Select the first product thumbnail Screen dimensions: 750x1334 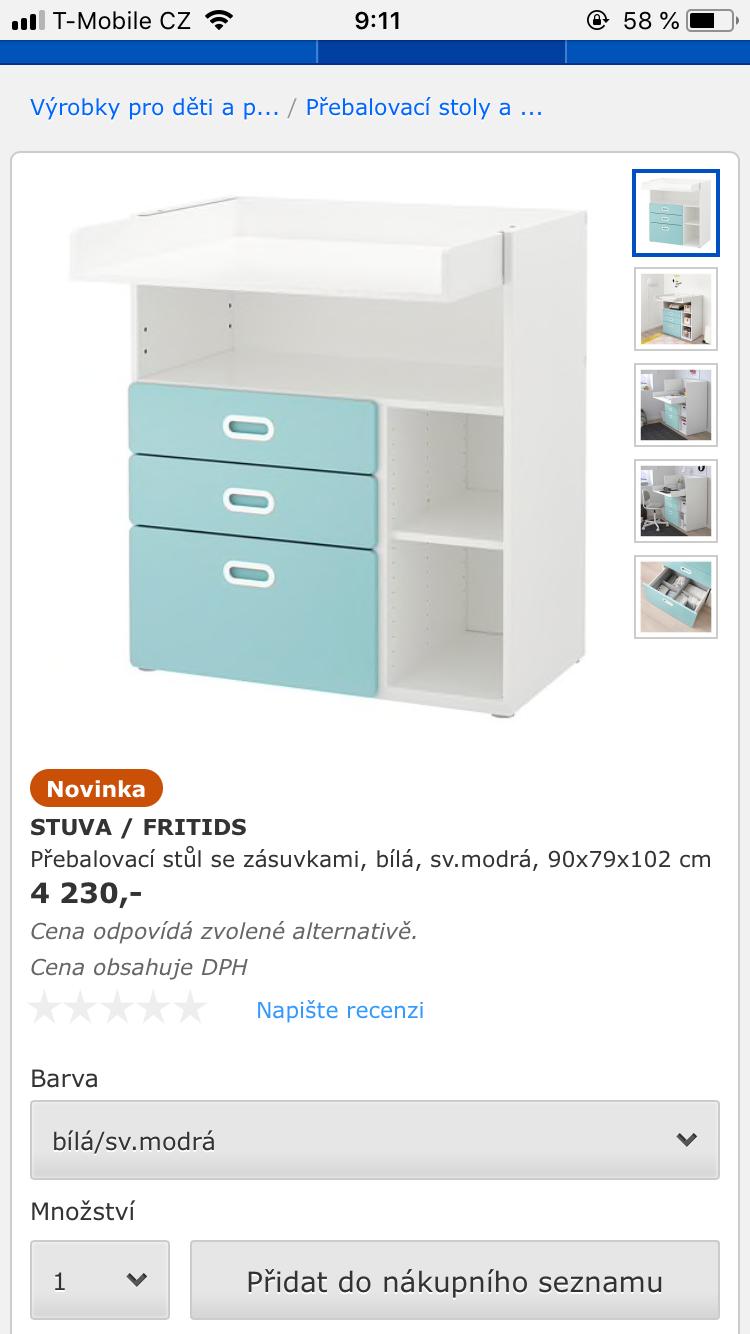click(675, 213)
